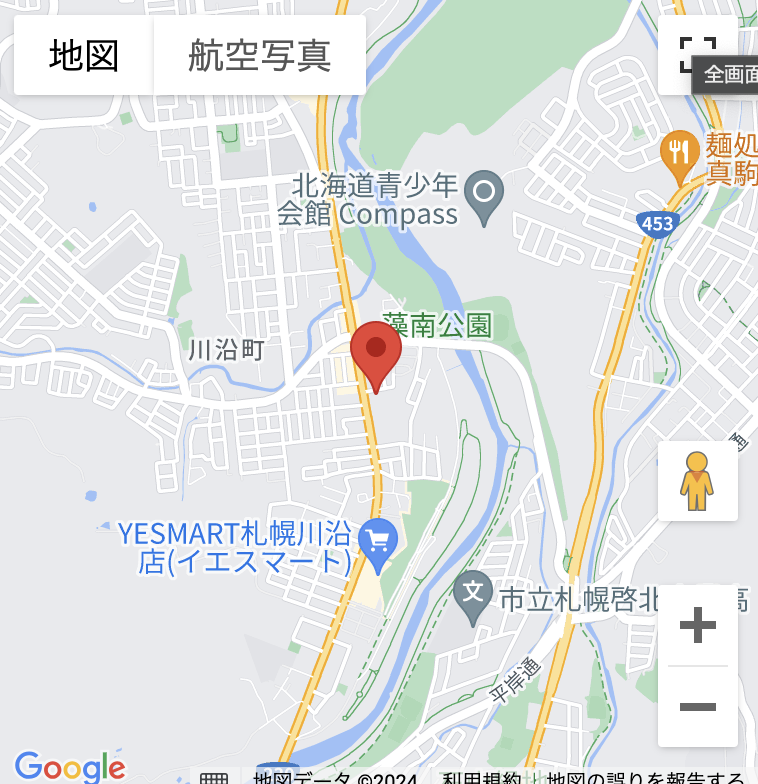Toggle fullscreen map view
Screen dimensions: 758x784
[697, 55]
